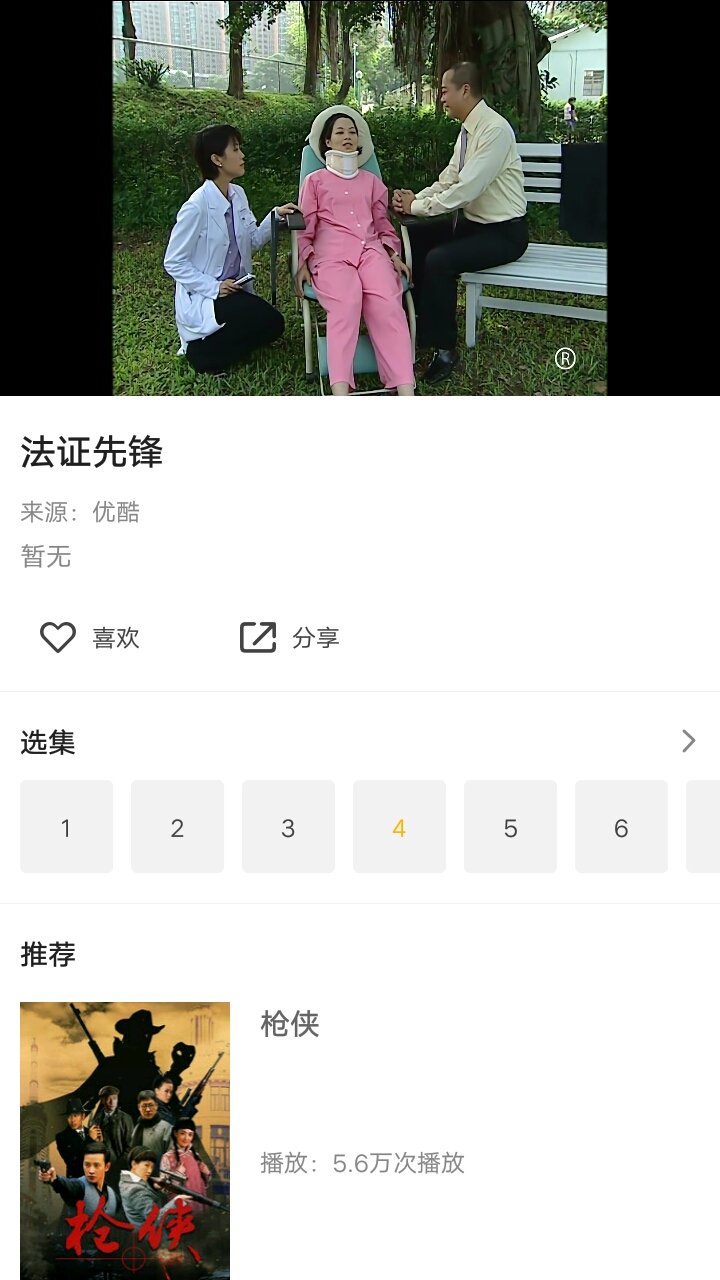Play episode 1
Viewport: 720px width, 1280px height.
coord(66,826)
